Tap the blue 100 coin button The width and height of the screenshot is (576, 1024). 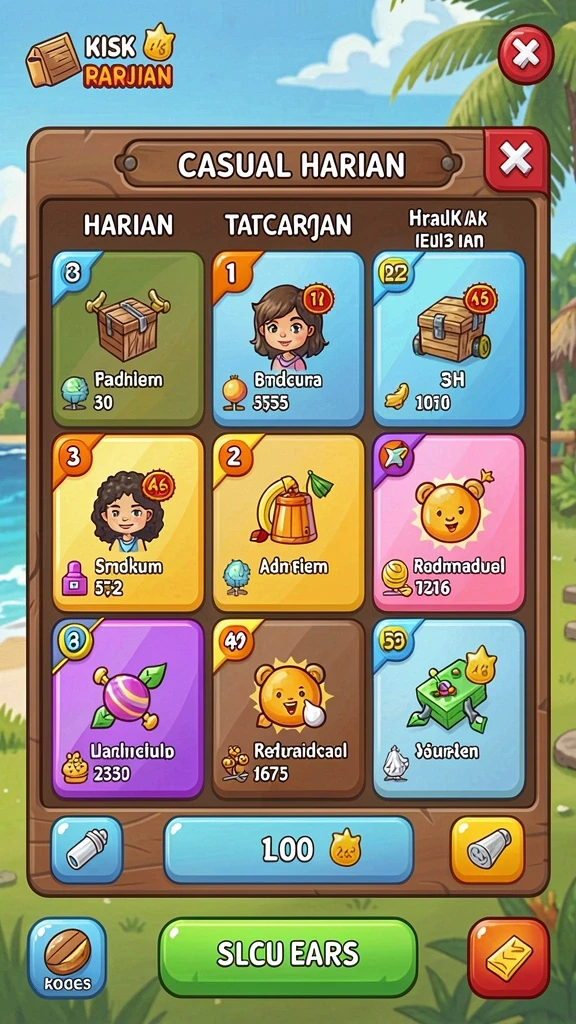(288, 850)
